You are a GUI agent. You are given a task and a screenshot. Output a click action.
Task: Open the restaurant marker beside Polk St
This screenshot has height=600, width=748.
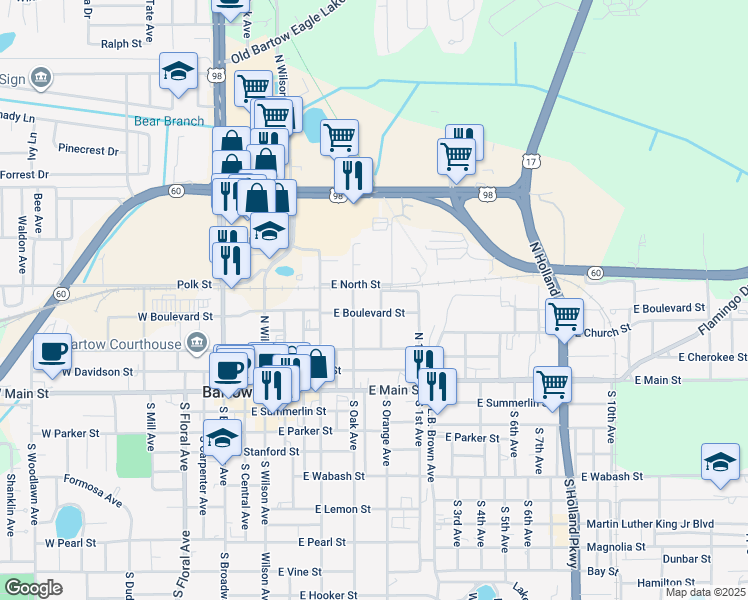click(233, 262)
